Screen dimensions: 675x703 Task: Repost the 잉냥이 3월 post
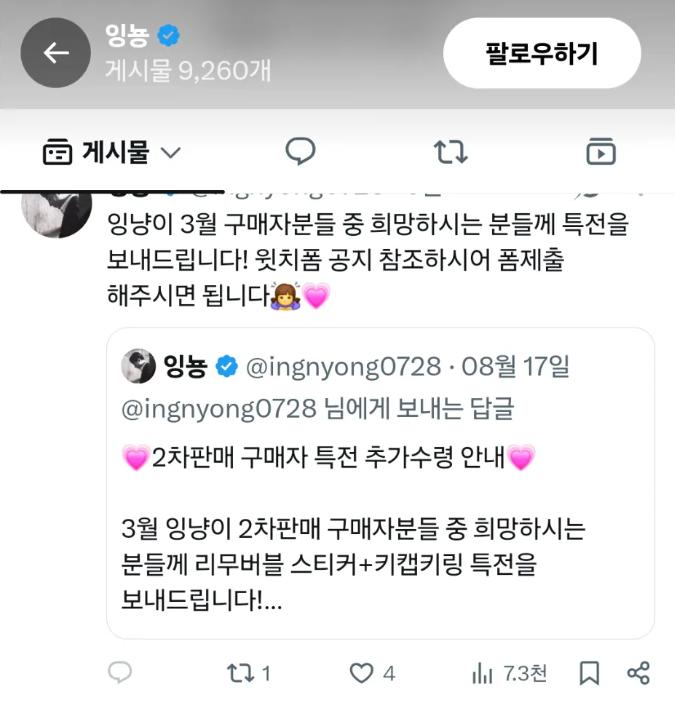[x=248, y=673]
